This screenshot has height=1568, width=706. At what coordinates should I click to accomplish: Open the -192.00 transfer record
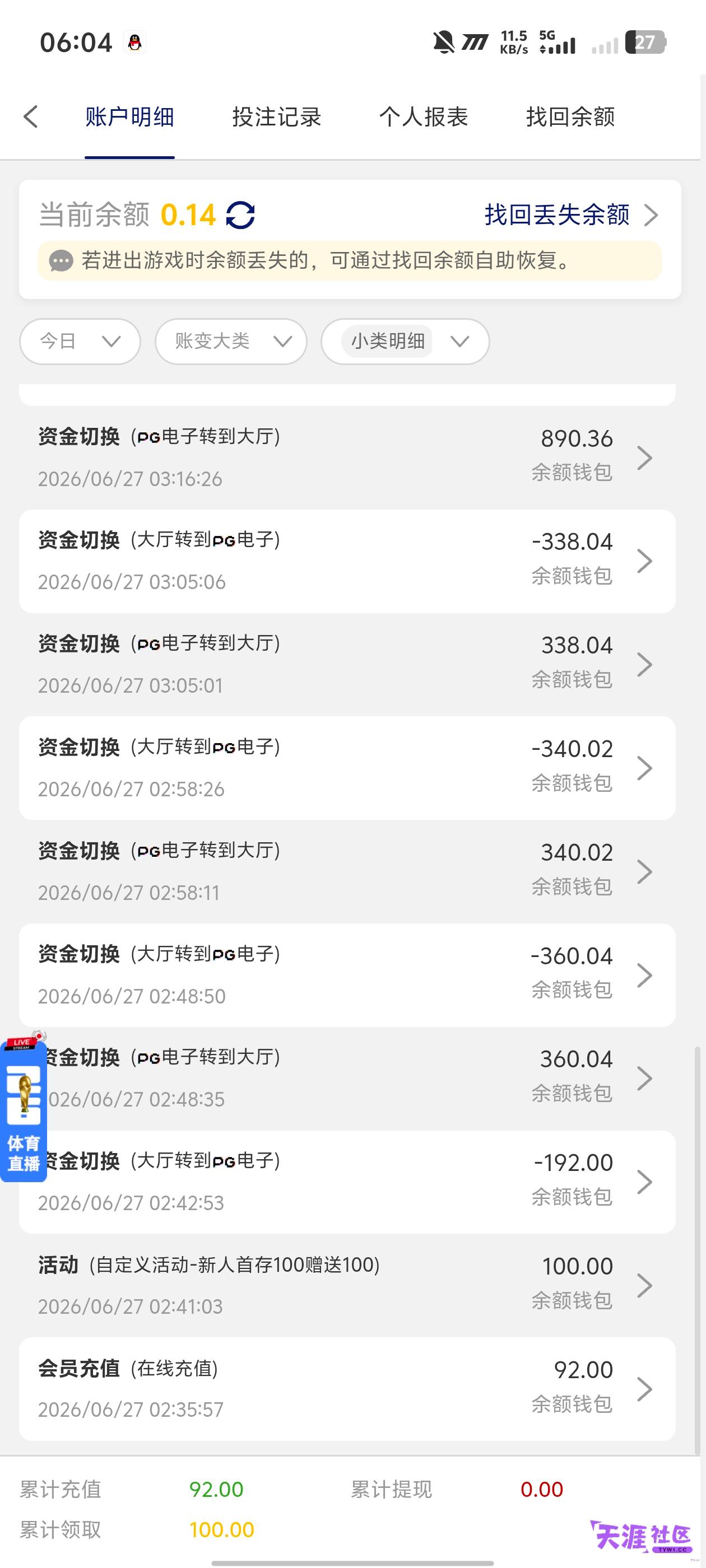click(x=347, y=1182)
